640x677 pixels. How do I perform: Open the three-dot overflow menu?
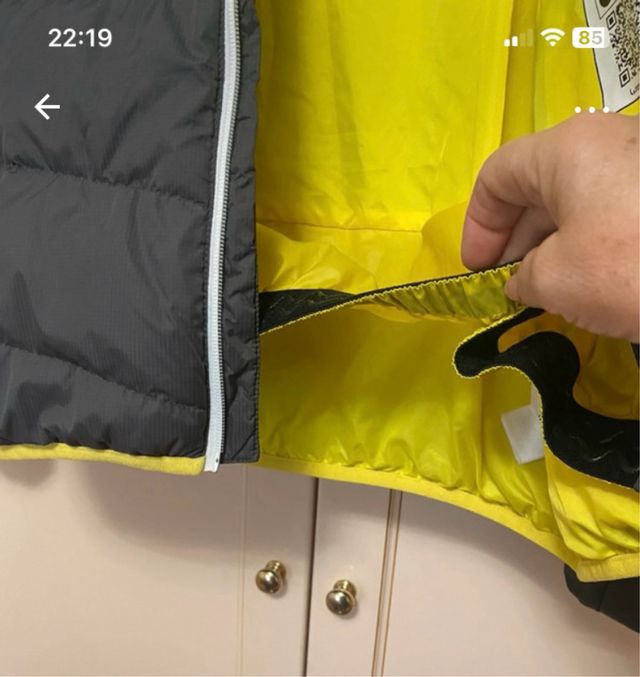(592, 109)
